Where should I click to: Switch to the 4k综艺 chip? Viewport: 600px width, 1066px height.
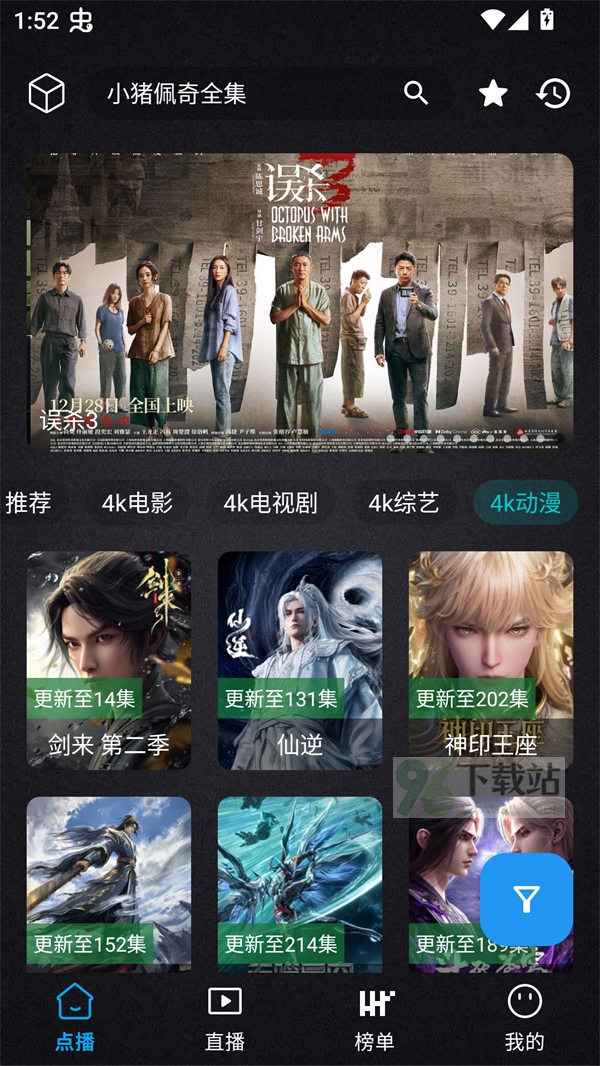tap(403, 503)
